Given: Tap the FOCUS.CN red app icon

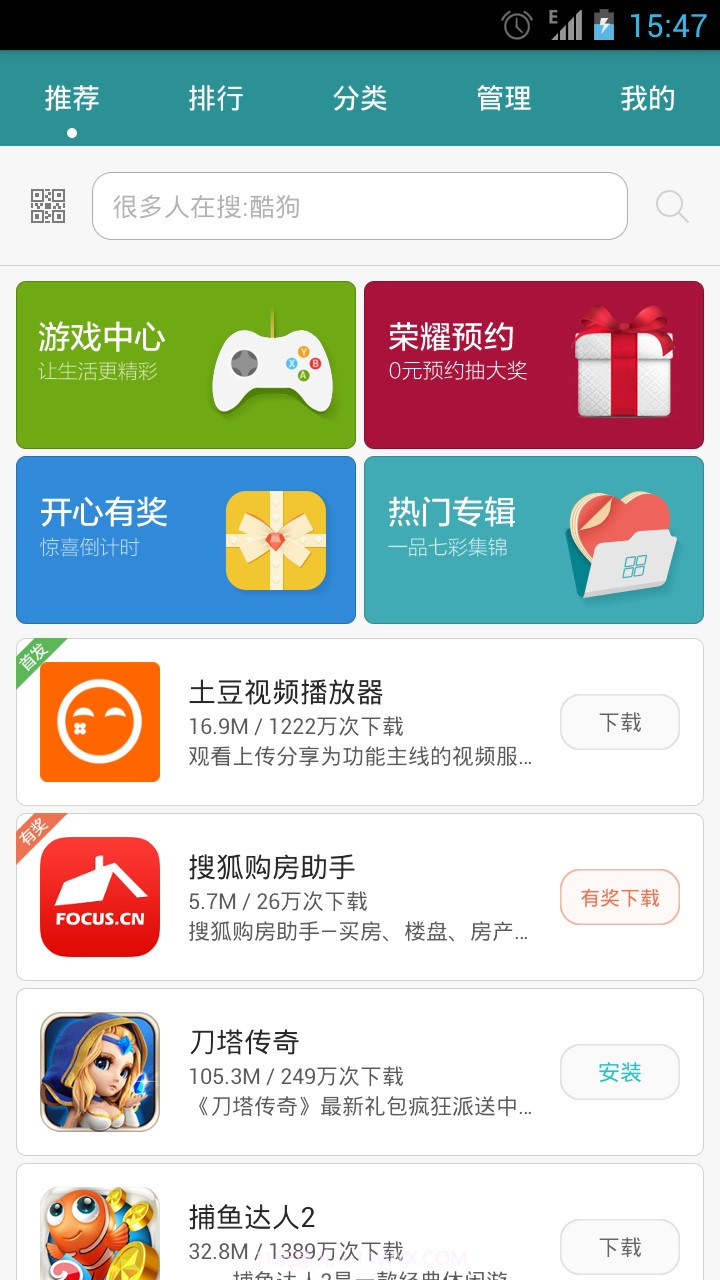Looking at the screenshot, I should 99,897.
